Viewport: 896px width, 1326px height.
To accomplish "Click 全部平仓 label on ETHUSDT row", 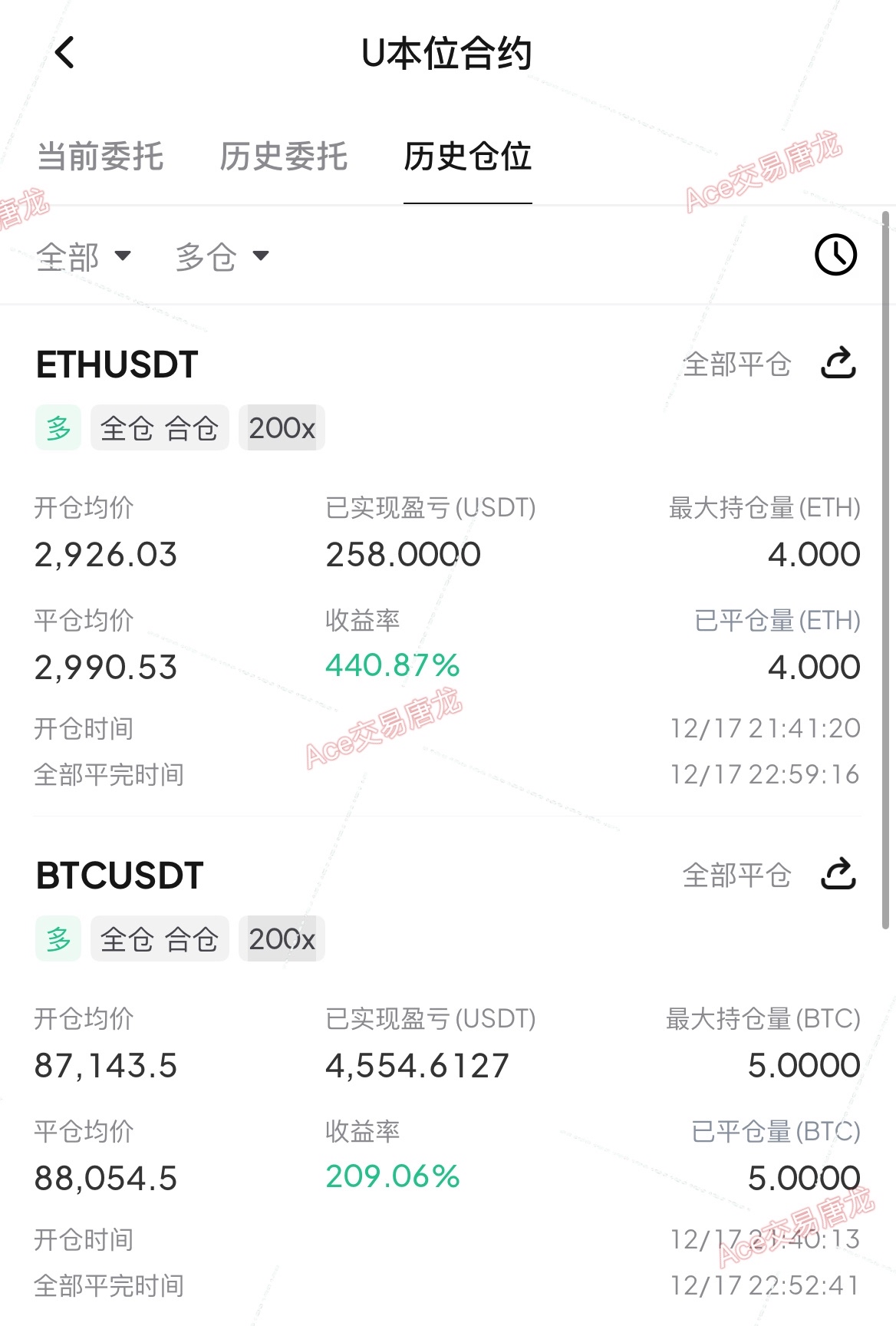I will point(736,365).
